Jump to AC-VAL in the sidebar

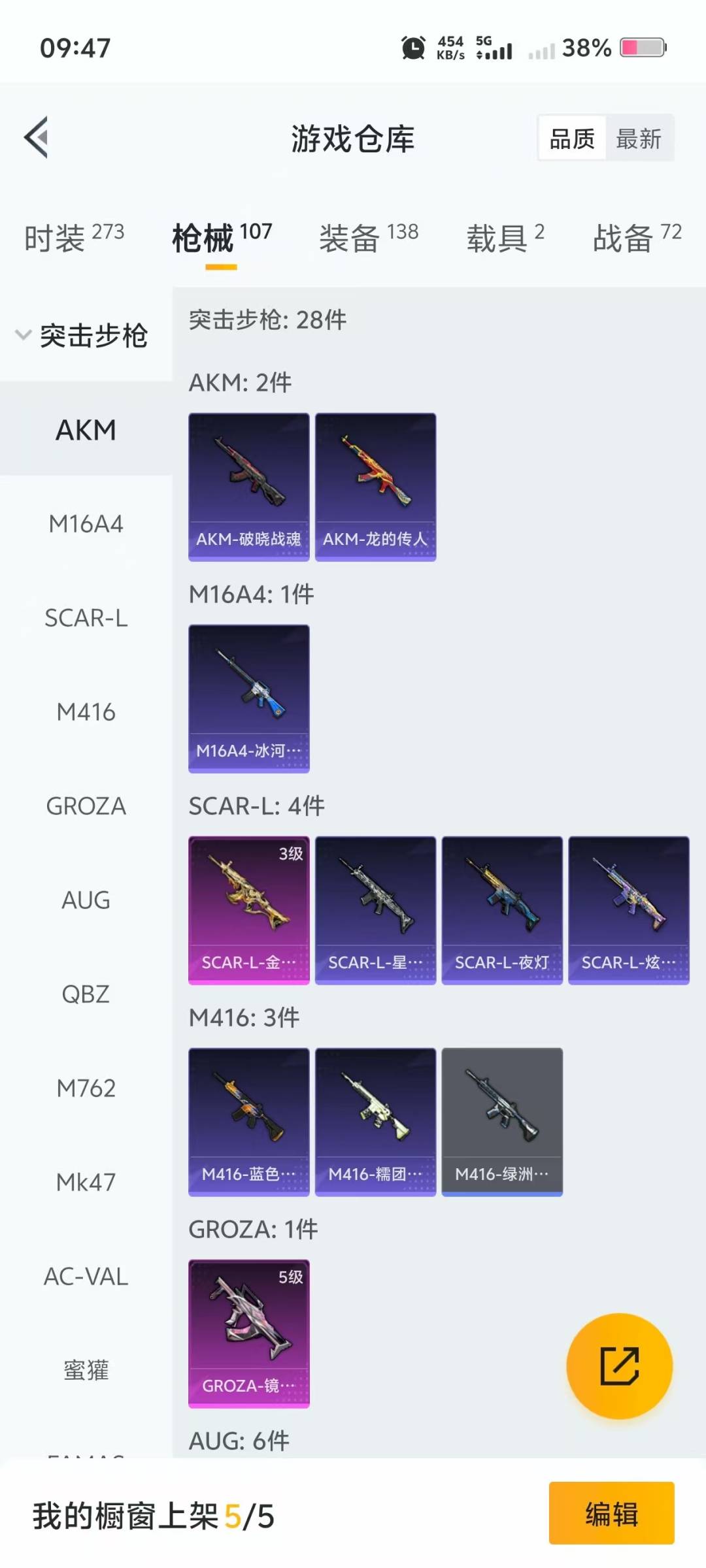86,1277
